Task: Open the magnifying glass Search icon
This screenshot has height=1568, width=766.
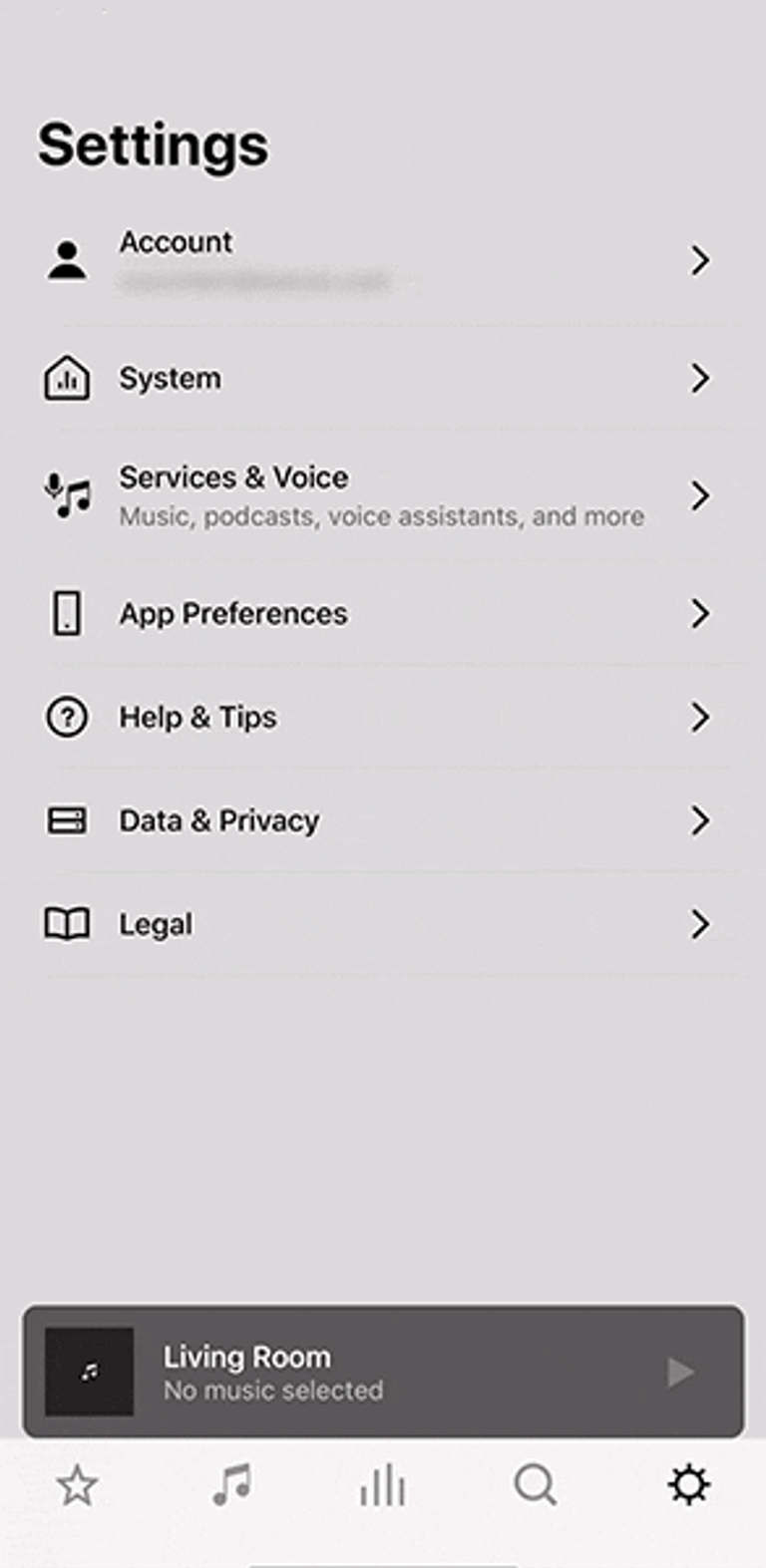Action: 536,1486
